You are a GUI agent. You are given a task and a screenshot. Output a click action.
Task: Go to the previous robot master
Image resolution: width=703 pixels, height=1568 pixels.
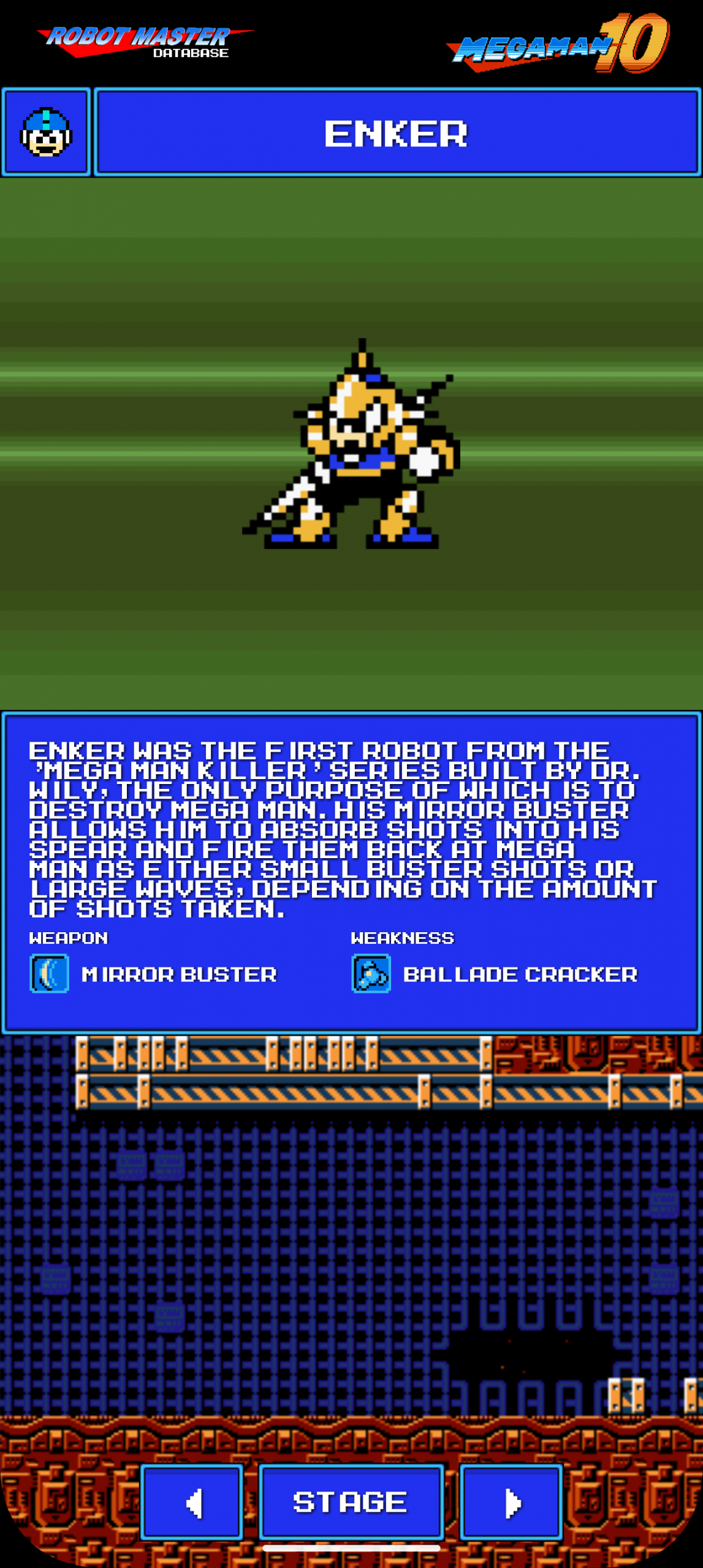(192, 1502)
